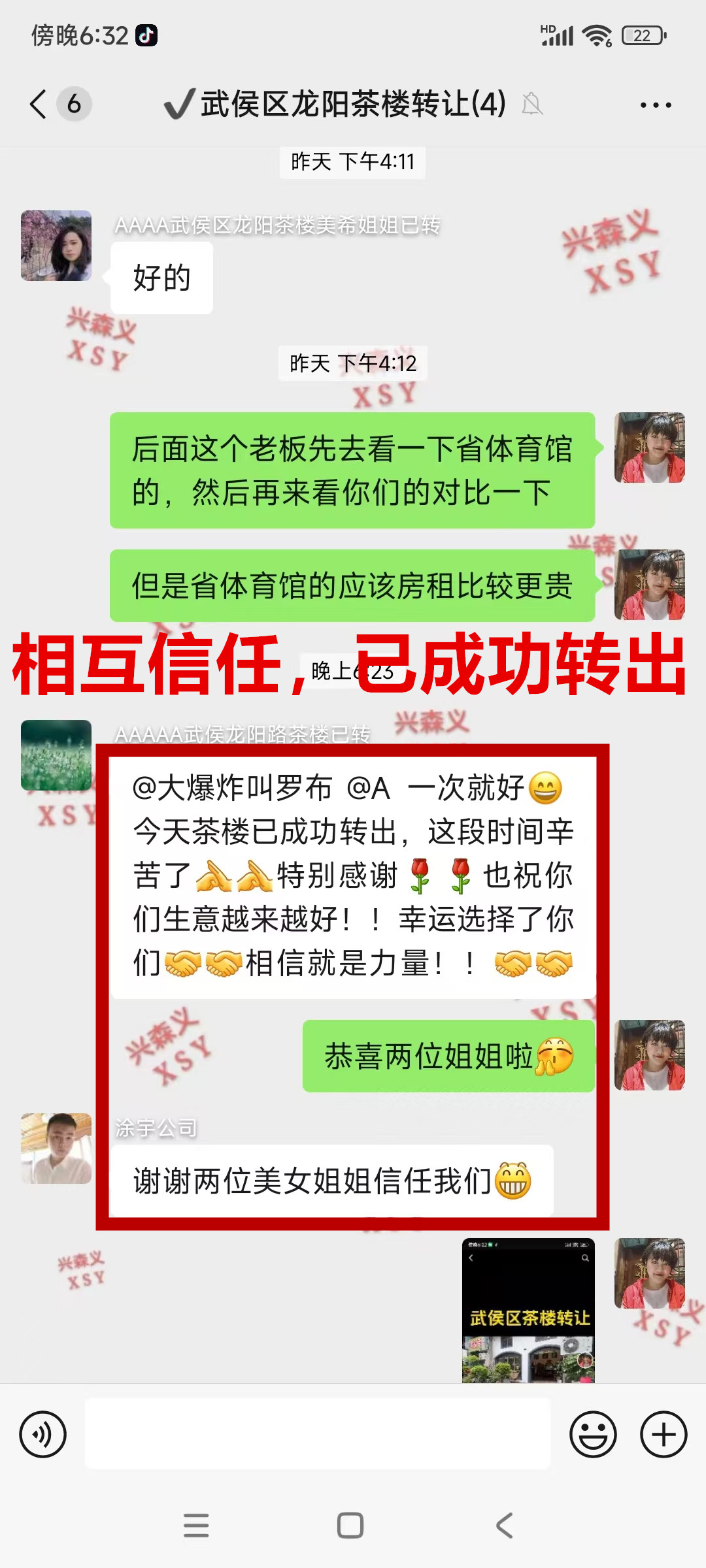Open the shared 武侯区茶楼转让 video
The width and height of the screenshot is (706, 1568).
528,1310
